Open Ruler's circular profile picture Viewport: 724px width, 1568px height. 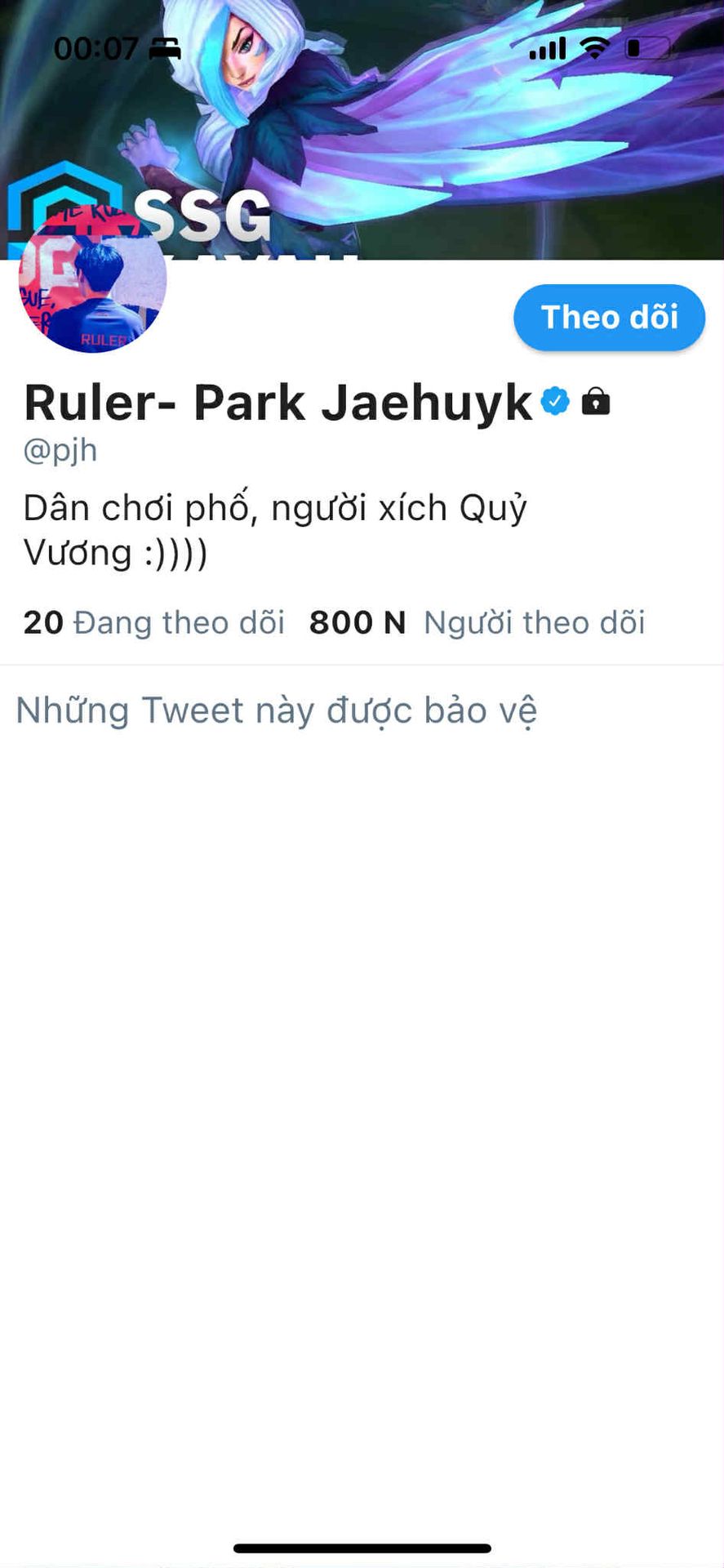tap(92, 282)
